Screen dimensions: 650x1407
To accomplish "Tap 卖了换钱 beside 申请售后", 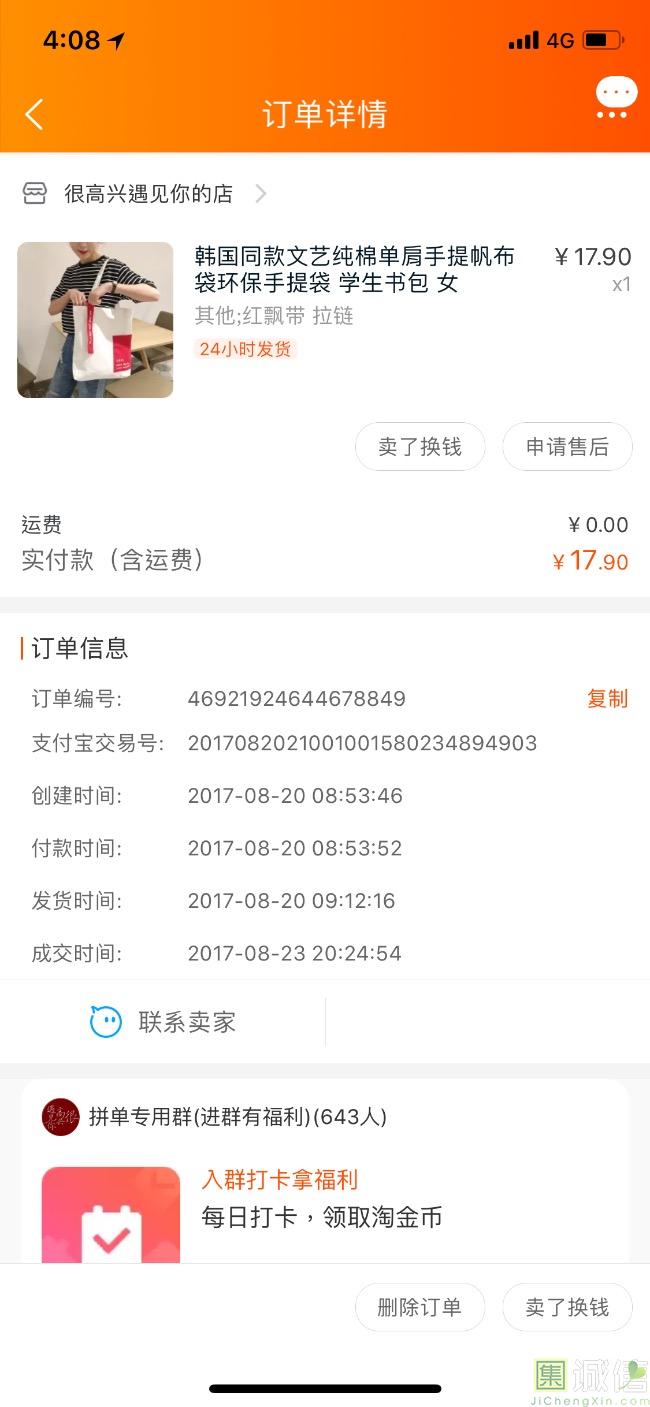I will (420, 447).
